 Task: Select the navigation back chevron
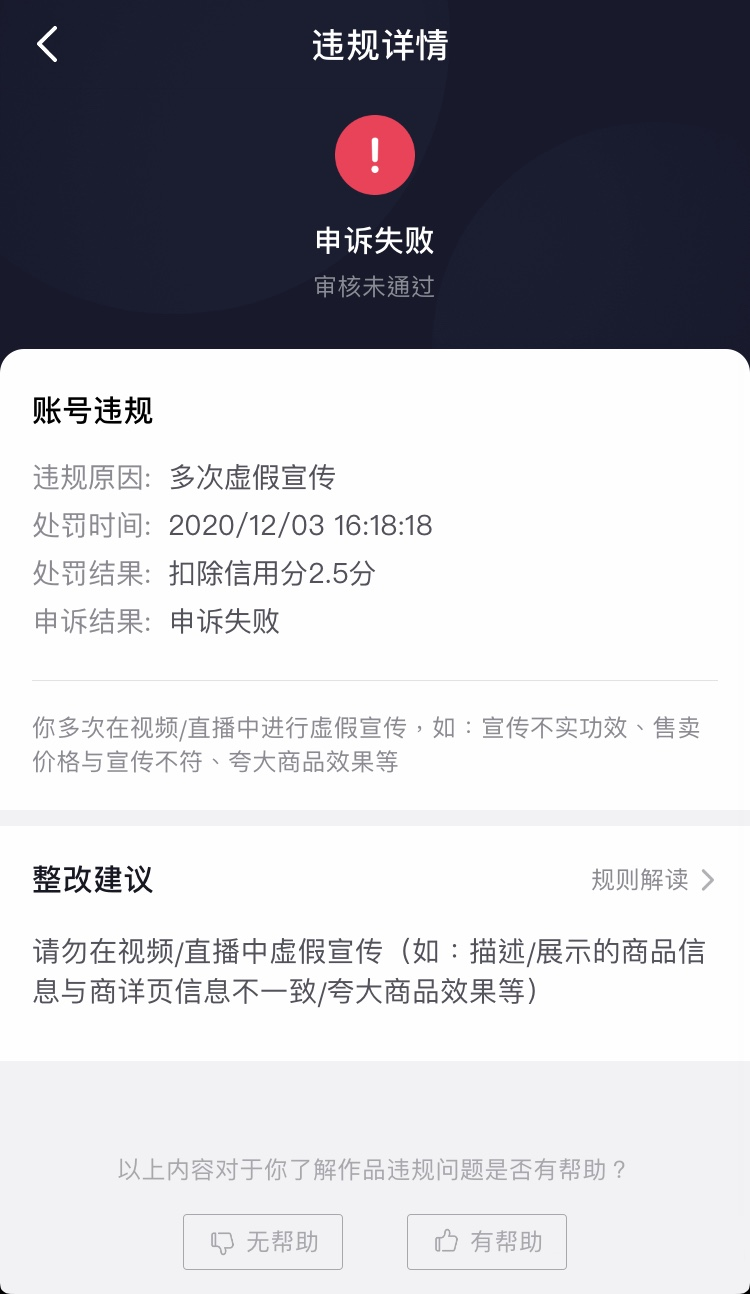47,45
